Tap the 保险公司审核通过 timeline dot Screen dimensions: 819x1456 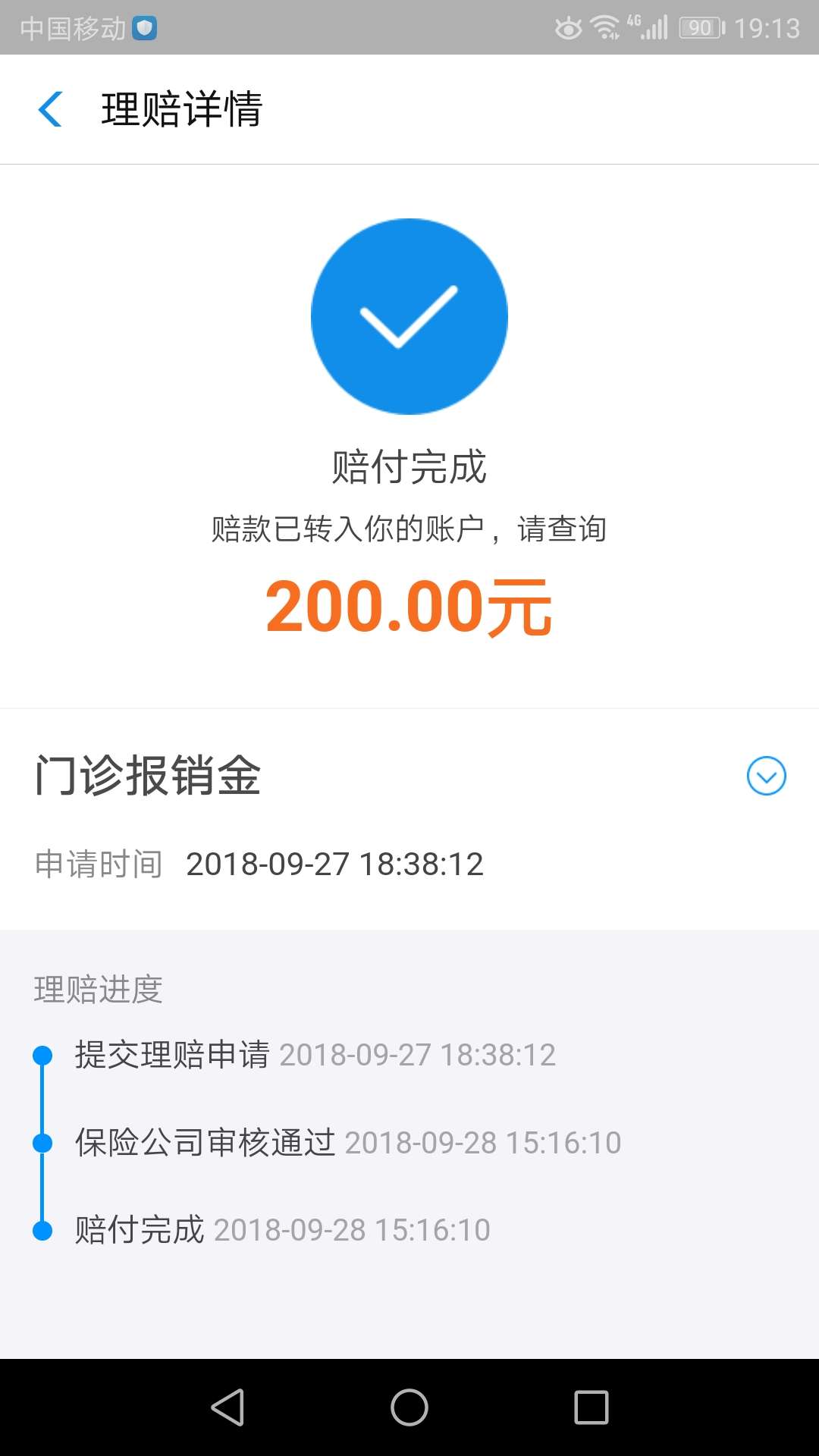43,1142
